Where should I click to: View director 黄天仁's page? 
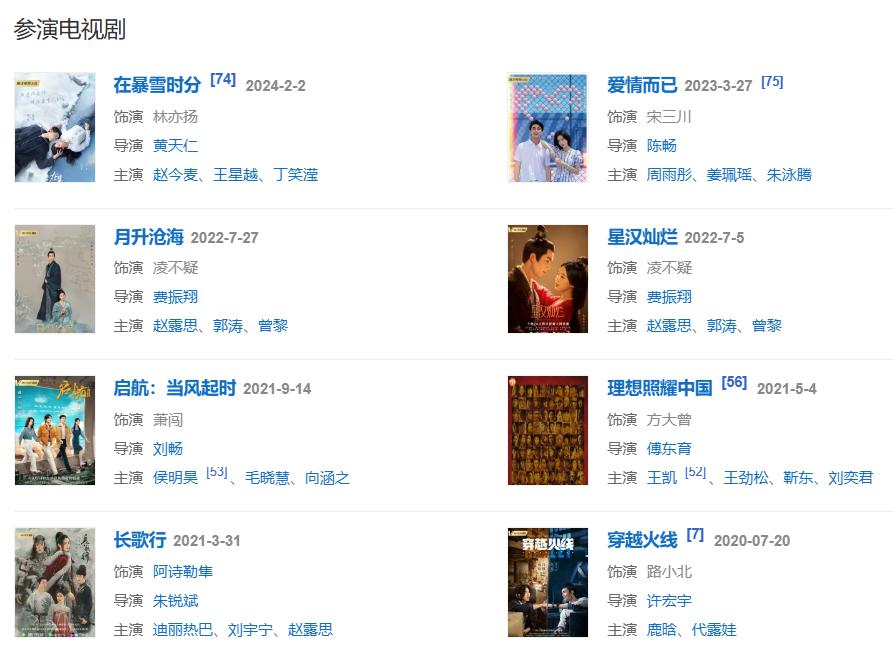point(175,145)
